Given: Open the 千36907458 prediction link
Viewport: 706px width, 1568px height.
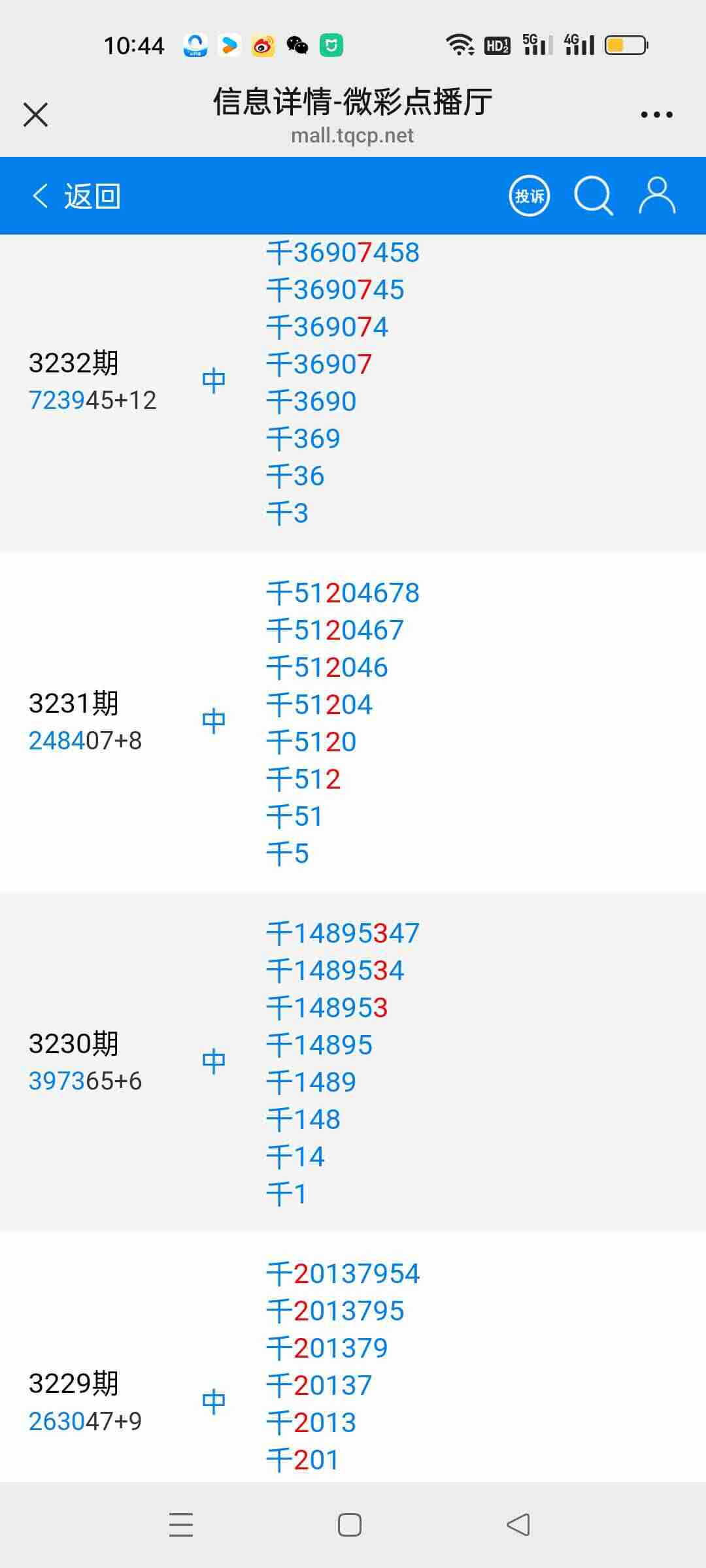Looking at the screenshot, I should pyautogui.click(x=343, y=253).
